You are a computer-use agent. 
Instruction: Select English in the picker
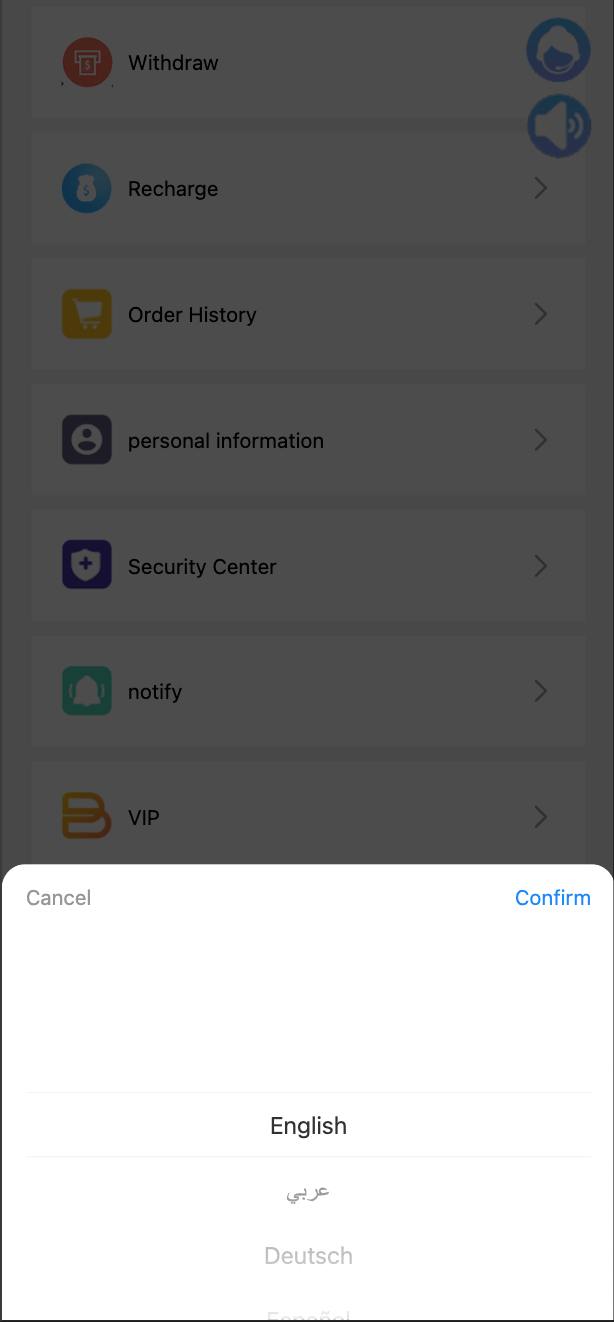(308, 1126)
